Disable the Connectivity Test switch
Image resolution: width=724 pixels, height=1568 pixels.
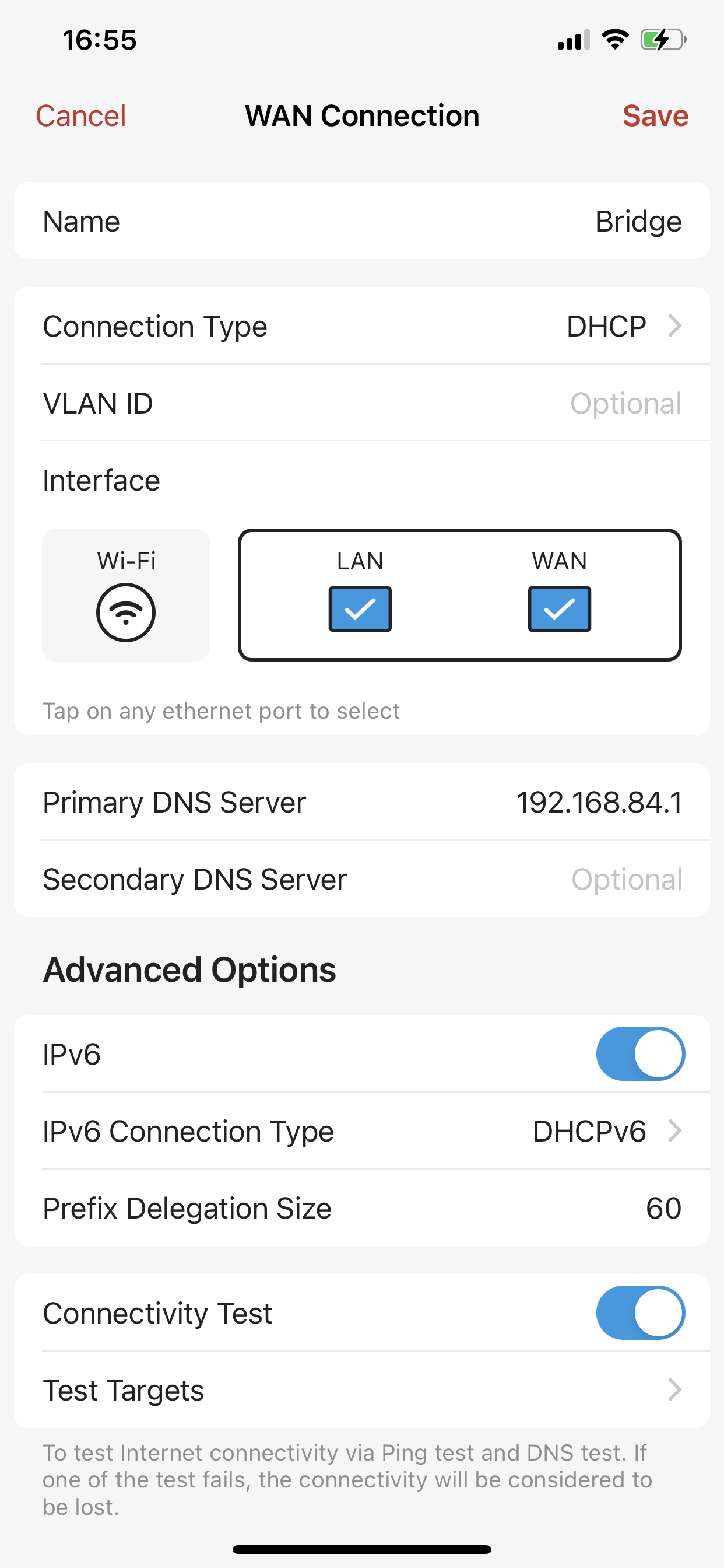pyautogui.click(x=641, y=1312)
